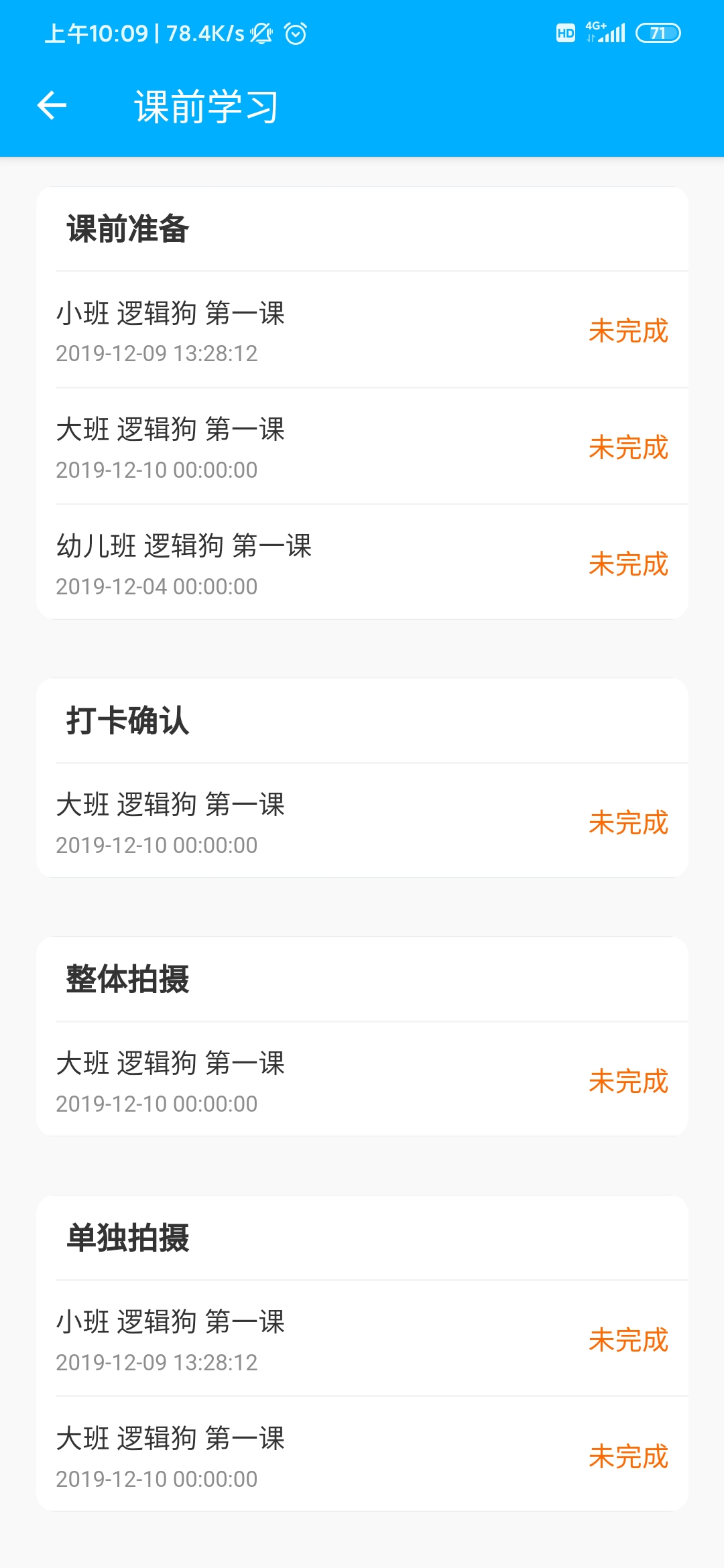
Task: Open 大班 逻辑狗 第一课 under 打卡确认
Action: (362, 822)
